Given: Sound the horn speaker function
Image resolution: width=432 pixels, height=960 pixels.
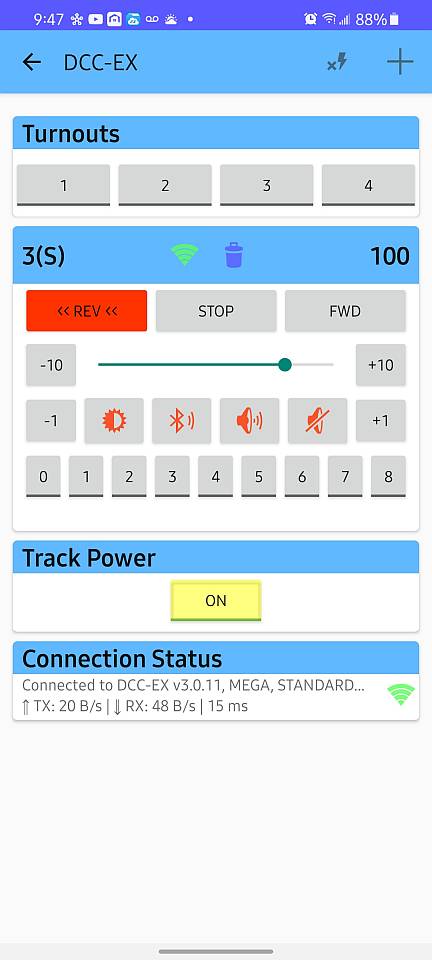Looking at the screenshot, I should (x=250, y=421).
